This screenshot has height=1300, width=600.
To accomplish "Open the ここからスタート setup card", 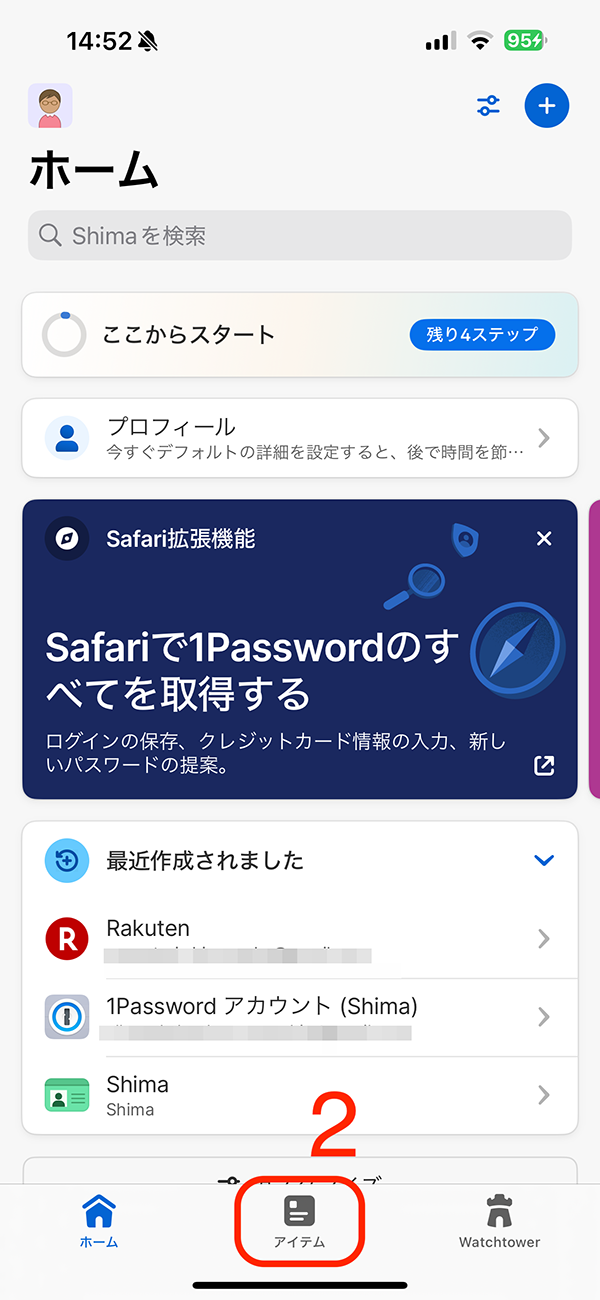I will point(300,335).
